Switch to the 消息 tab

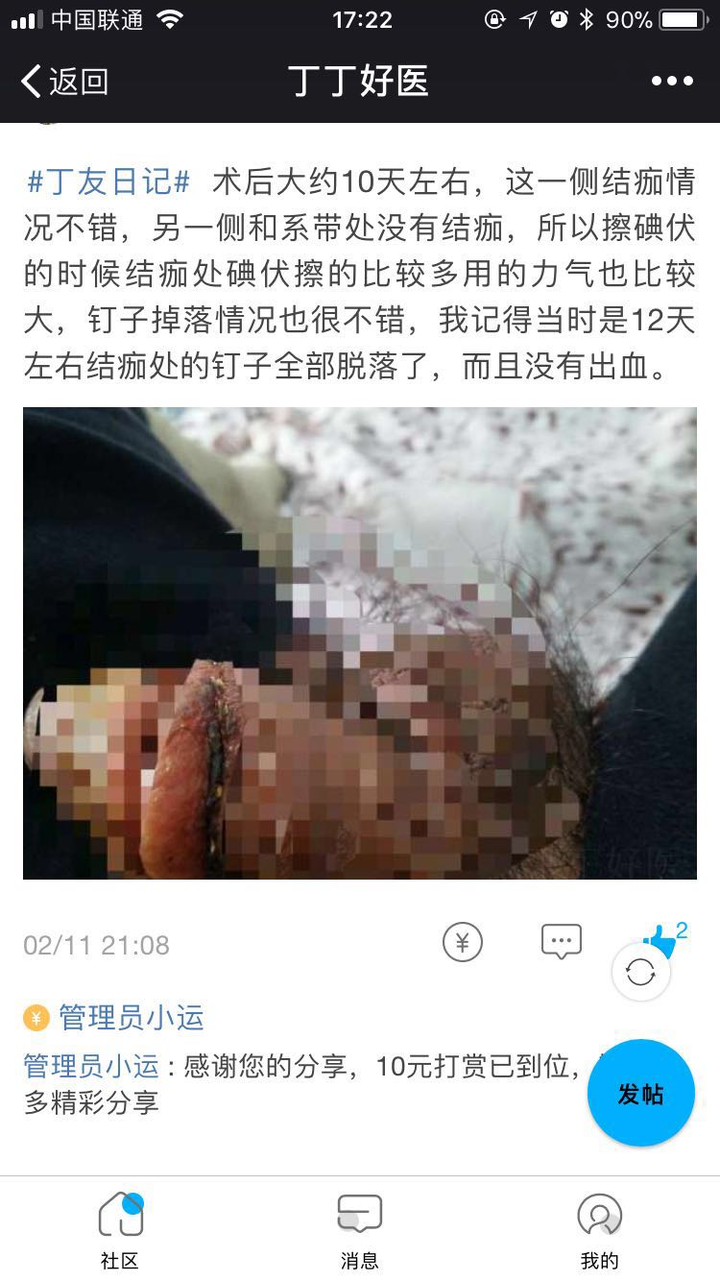pos(359,1230)
